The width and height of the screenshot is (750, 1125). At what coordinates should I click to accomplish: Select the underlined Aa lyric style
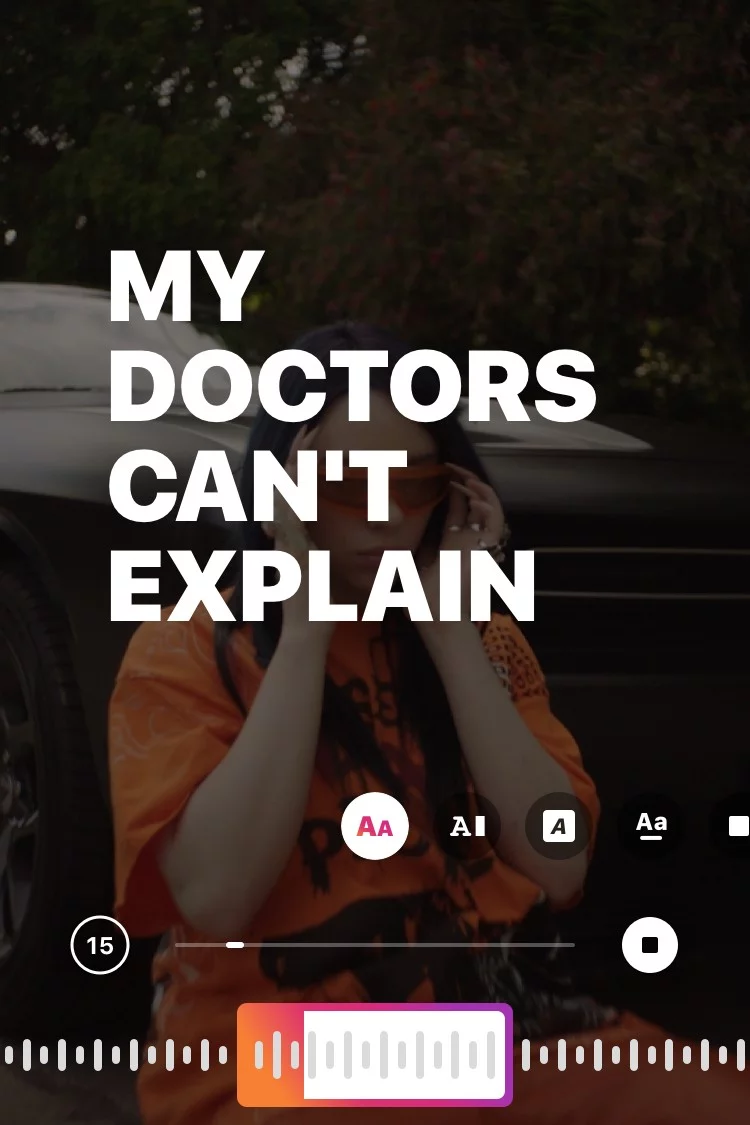click(x=651, y=825)
